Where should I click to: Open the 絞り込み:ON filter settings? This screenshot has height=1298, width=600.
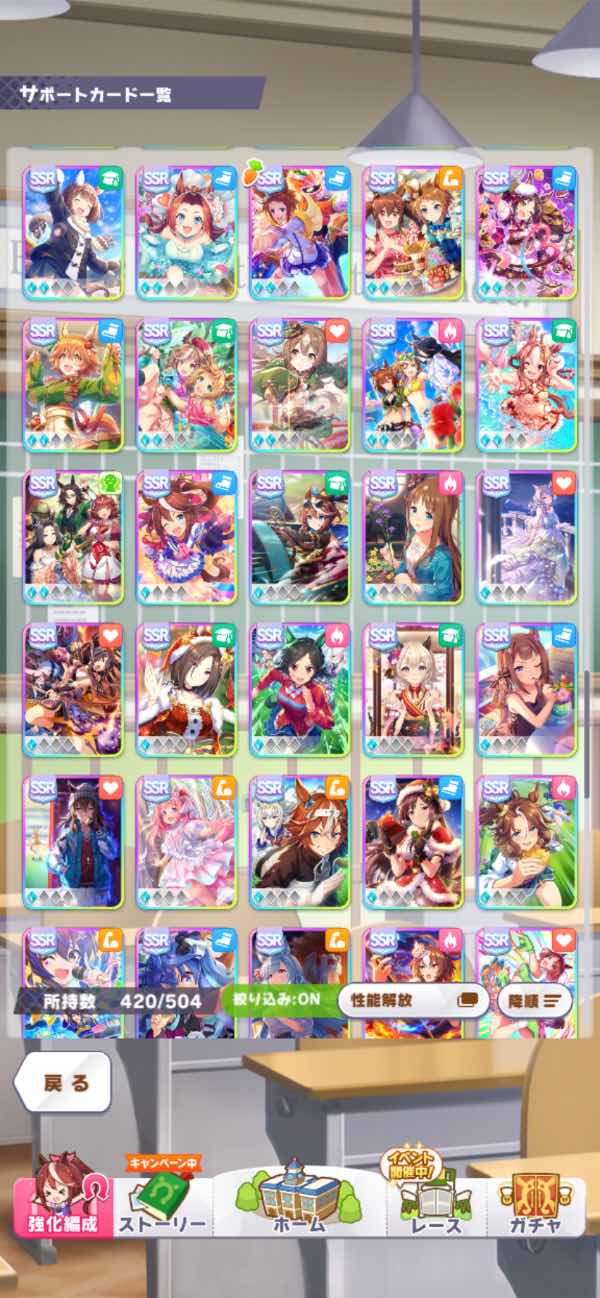(276, 999)
